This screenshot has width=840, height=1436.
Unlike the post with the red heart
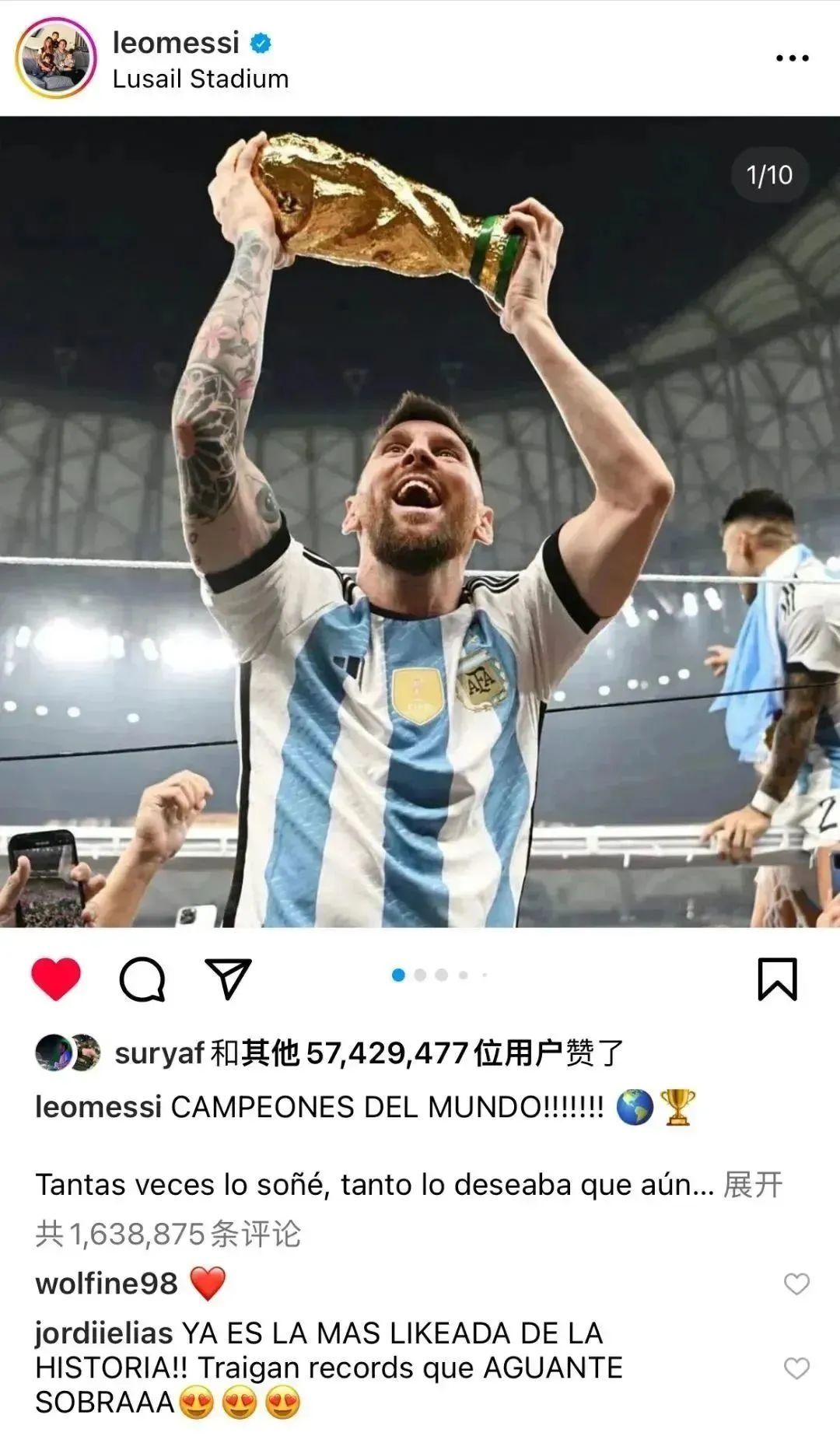click(x=56, y=979)
